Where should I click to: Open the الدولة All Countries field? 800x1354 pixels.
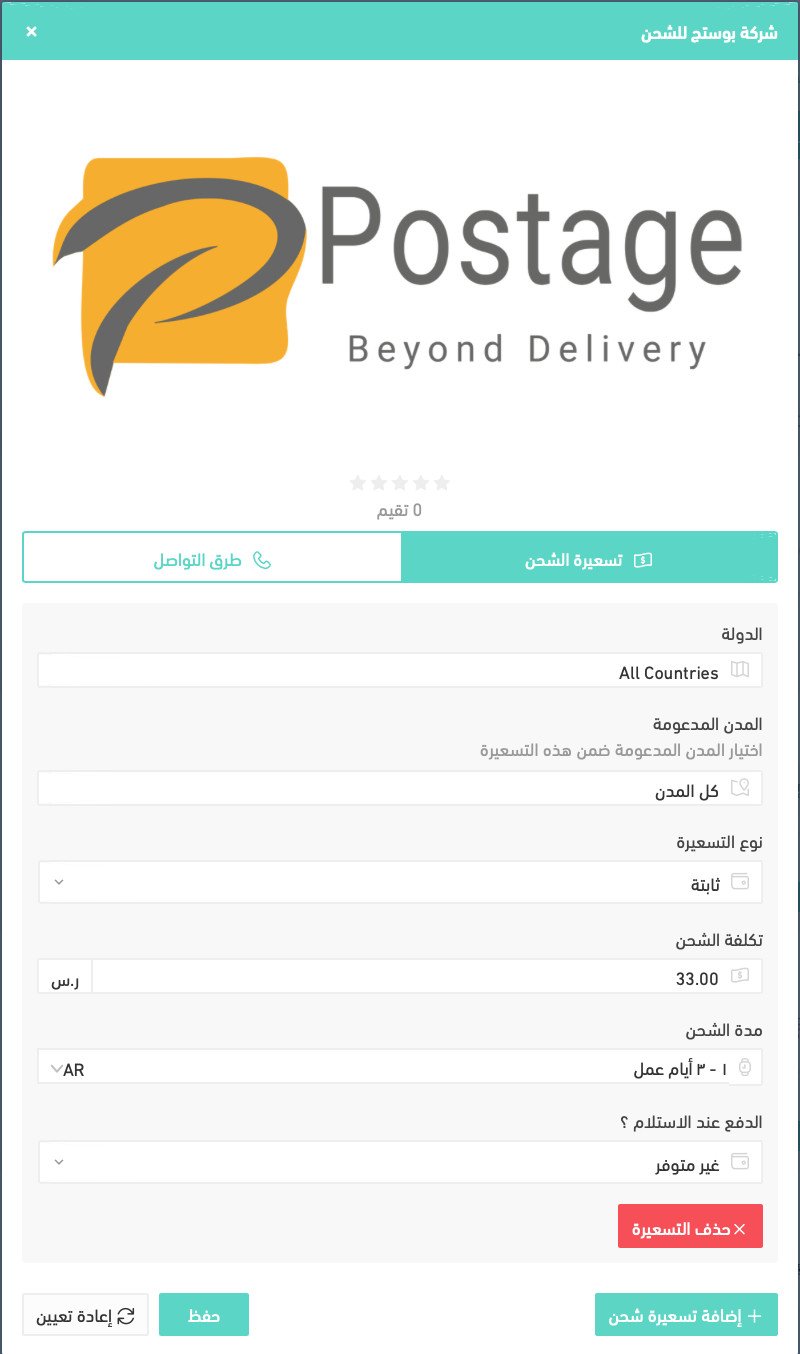pos(400,672)
